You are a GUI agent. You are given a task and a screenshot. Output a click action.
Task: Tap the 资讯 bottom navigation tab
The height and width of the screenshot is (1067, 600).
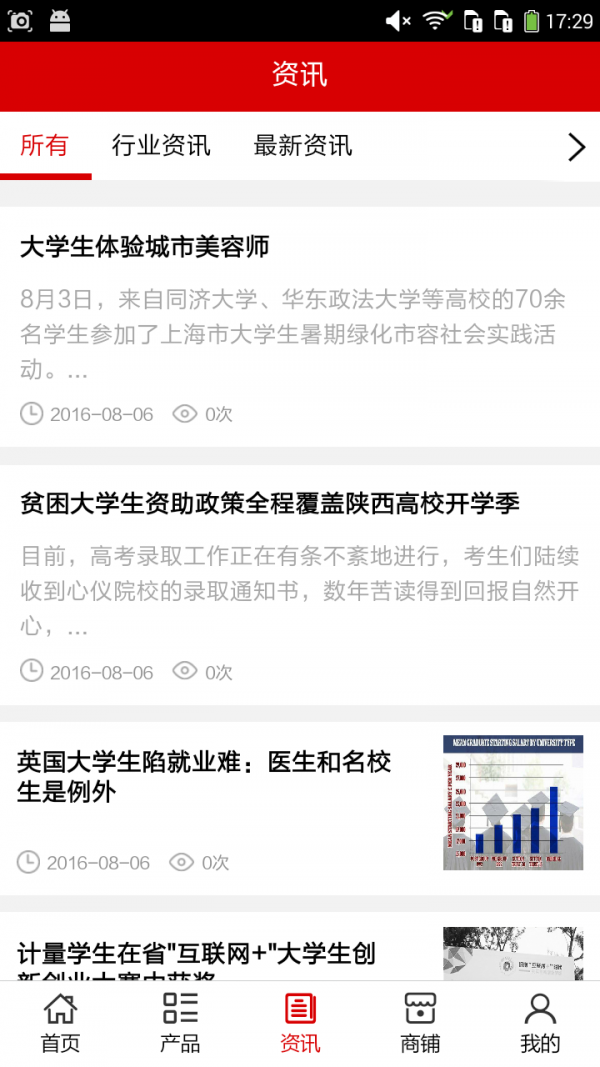(300, 1023)
